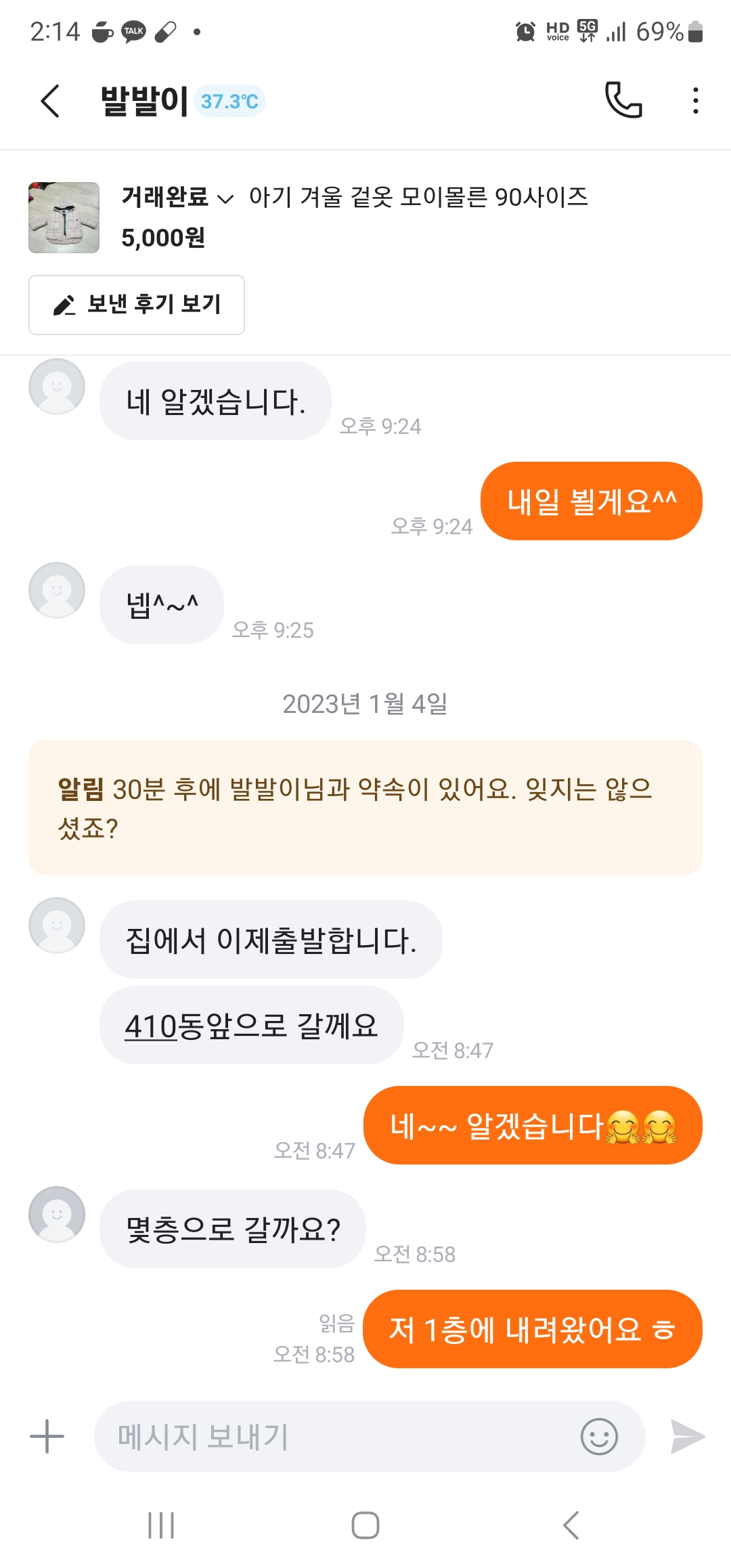Open the emoticon picker
The width and height of the screenshot is (731, 1568).
point(599,1436)
